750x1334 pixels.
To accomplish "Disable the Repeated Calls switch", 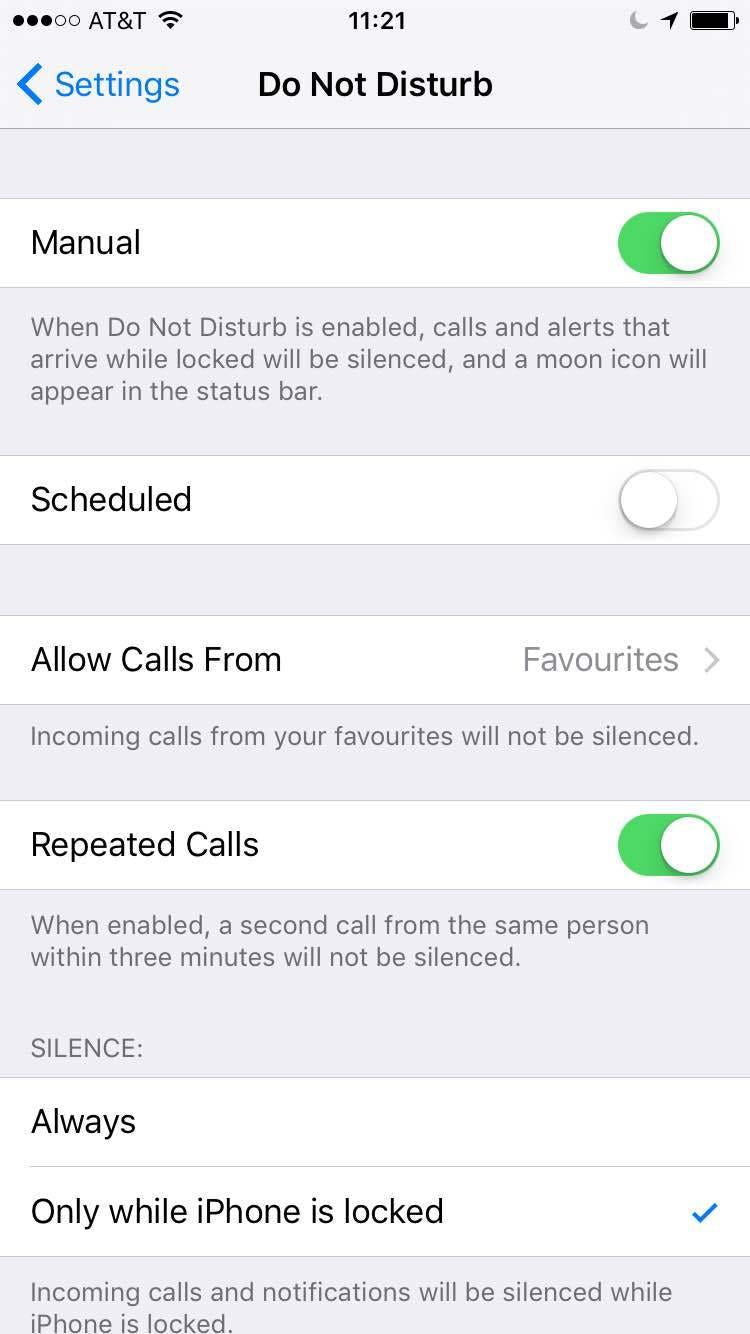I will pyautogui.click(x=668, y=845).
